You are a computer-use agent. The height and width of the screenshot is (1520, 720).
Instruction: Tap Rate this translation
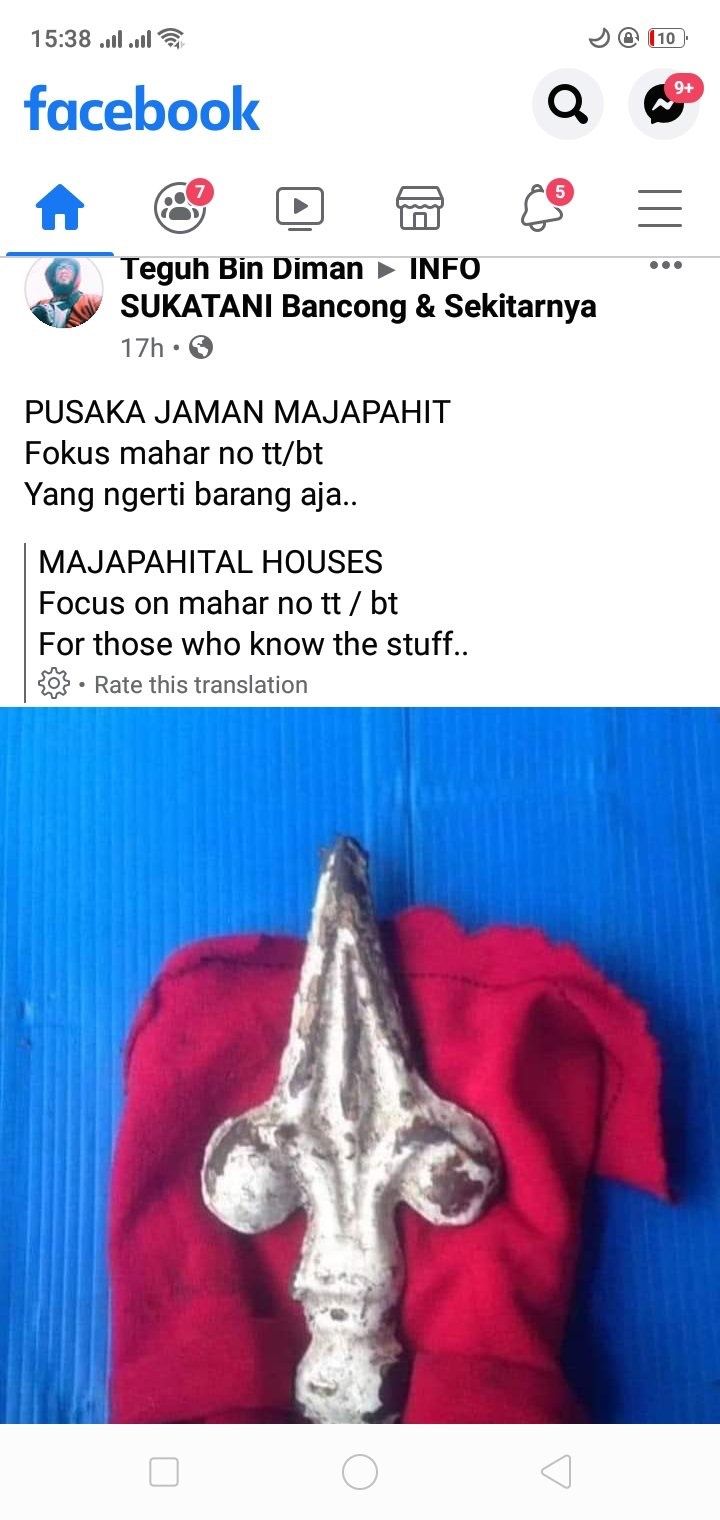point(200,685)
